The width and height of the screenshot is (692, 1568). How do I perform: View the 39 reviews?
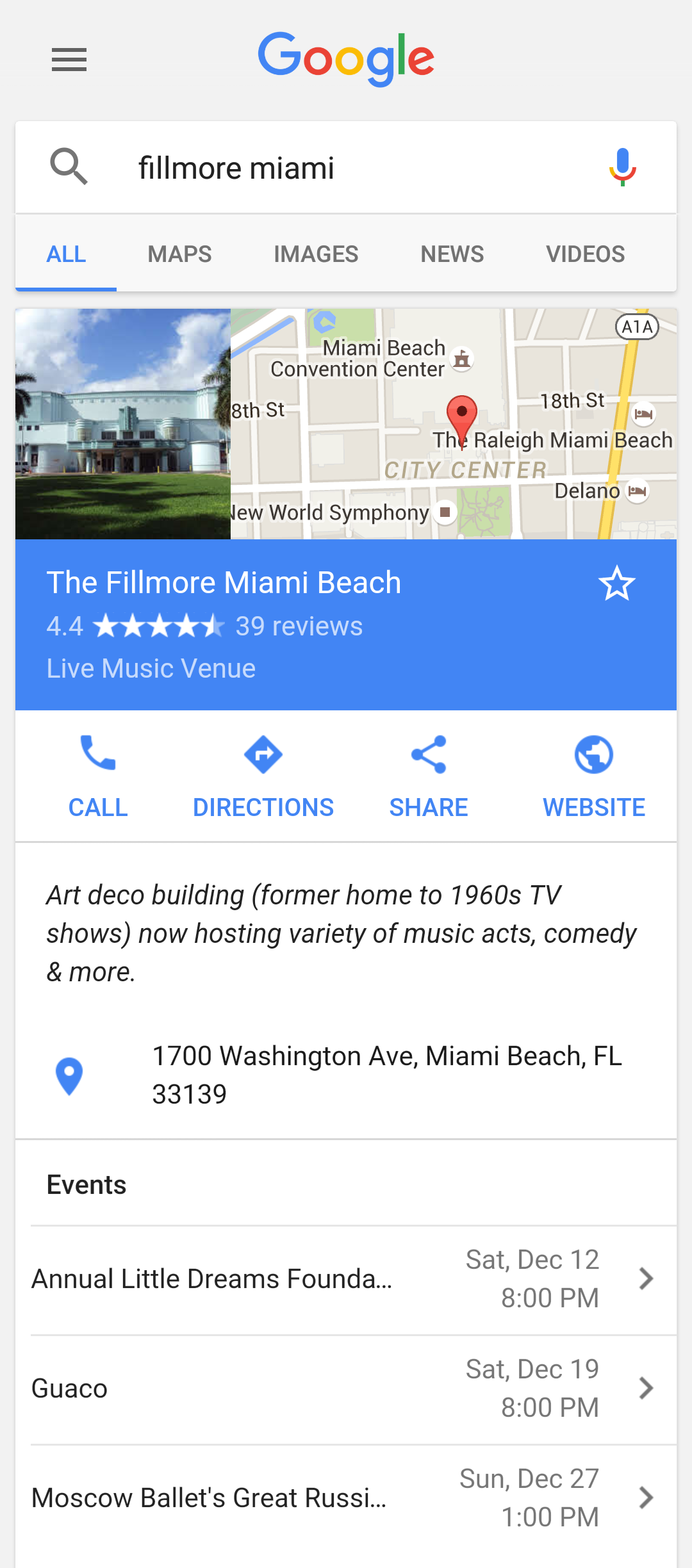click(x=299, y=626)
